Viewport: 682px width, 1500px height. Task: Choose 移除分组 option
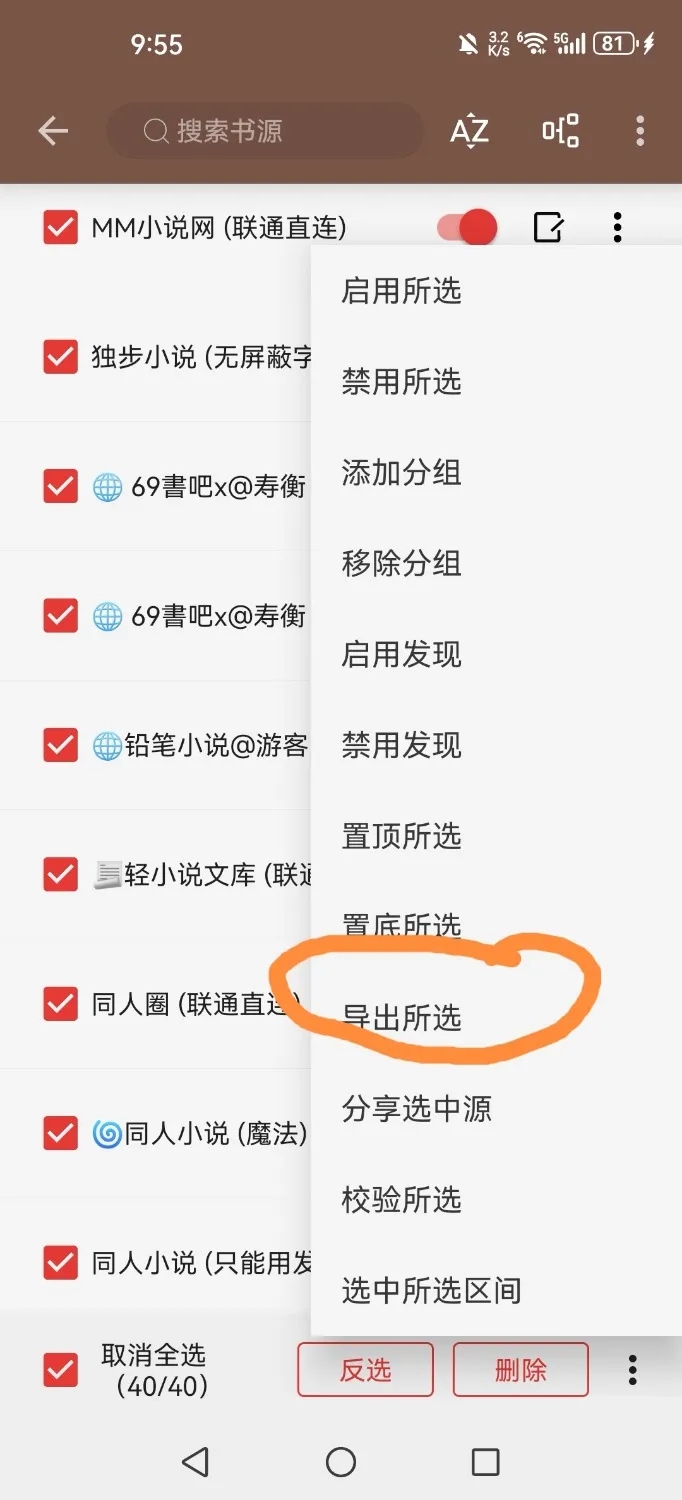tap(401, 564)
